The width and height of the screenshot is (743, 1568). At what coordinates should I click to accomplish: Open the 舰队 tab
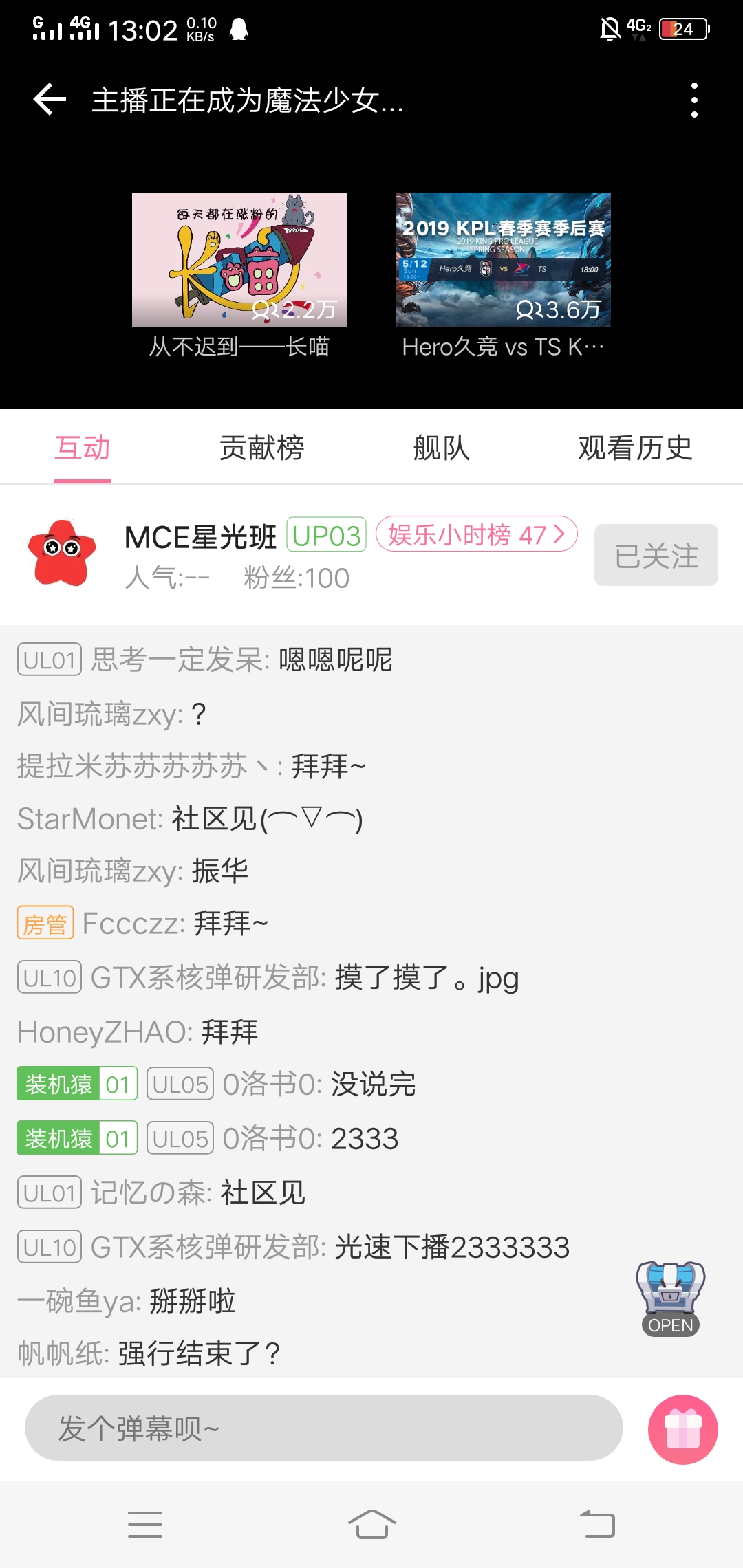click(x=441, y=448)
